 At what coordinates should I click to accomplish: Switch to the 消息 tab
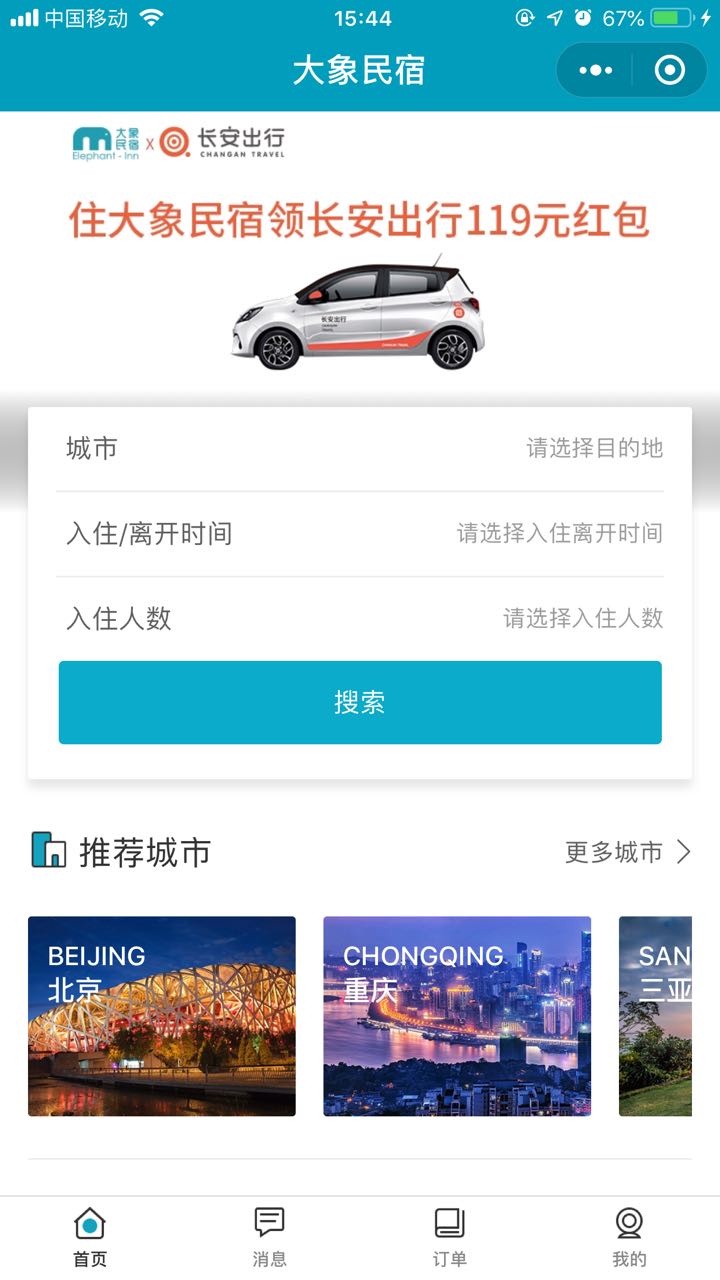pyautogui.click(x=270, y=1238)
